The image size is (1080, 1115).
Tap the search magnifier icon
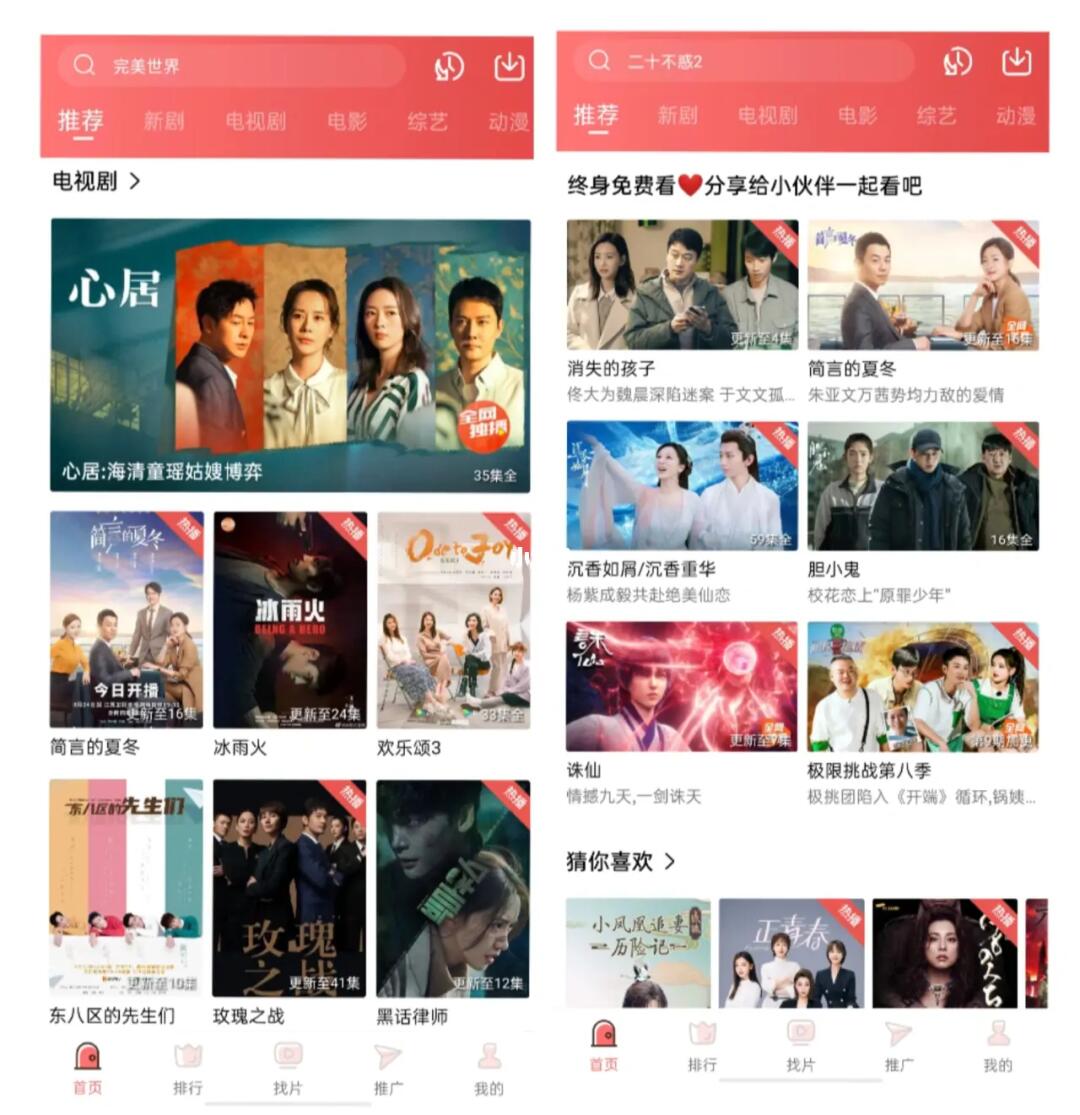coord(83,65)
